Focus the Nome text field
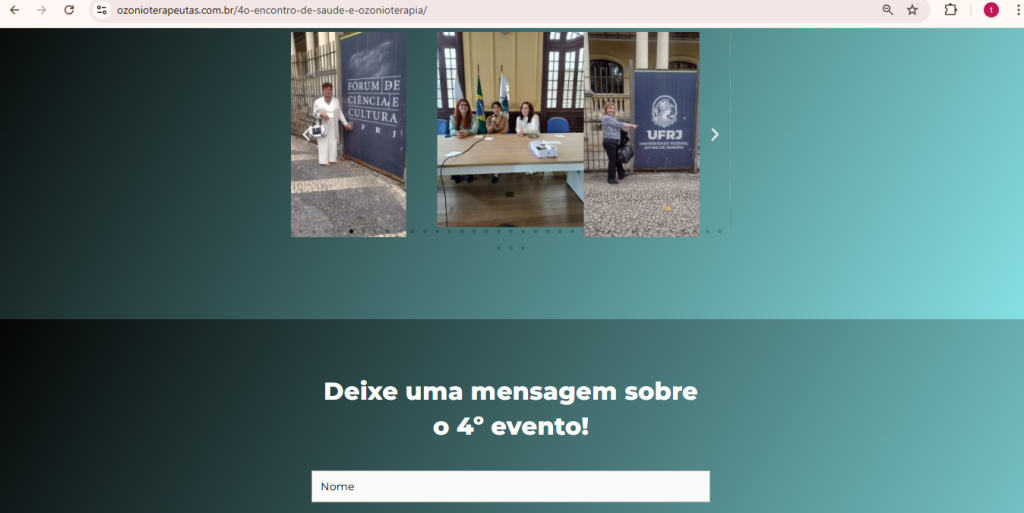 pyautogui.click(x=510, y=486)
